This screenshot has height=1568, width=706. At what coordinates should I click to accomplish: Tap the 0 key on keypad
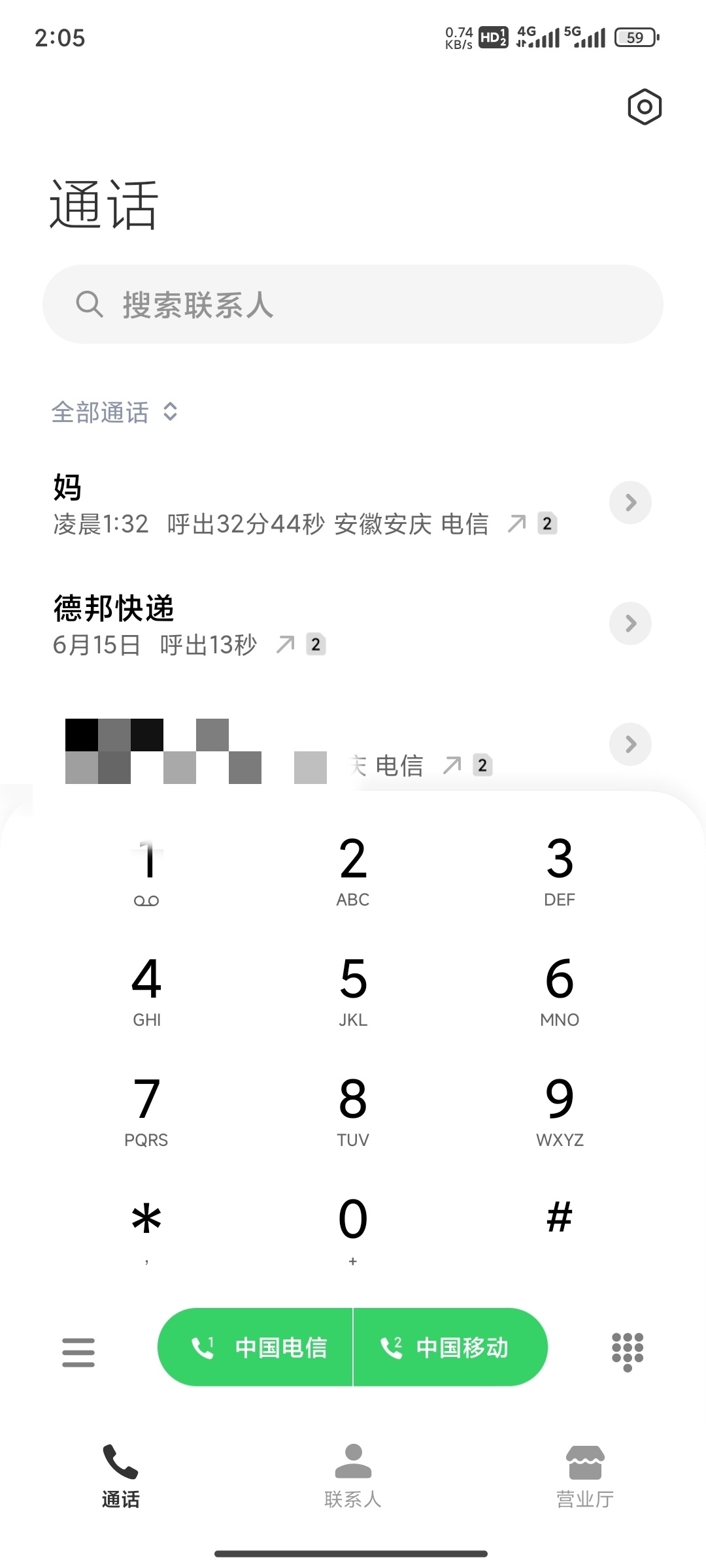click(353, 1230)
